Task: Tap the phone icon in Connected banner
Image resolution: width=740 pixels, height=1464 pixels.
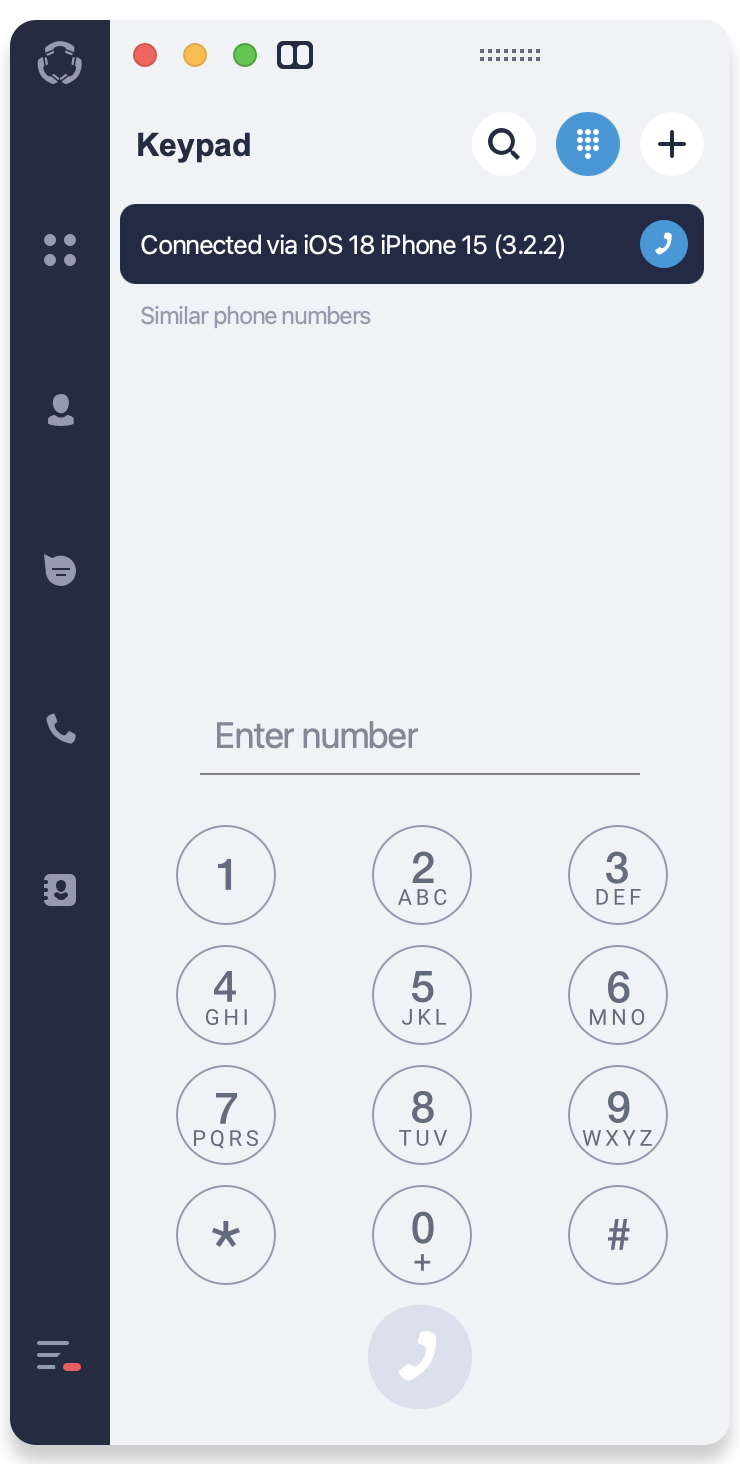Action: (663, 245)
